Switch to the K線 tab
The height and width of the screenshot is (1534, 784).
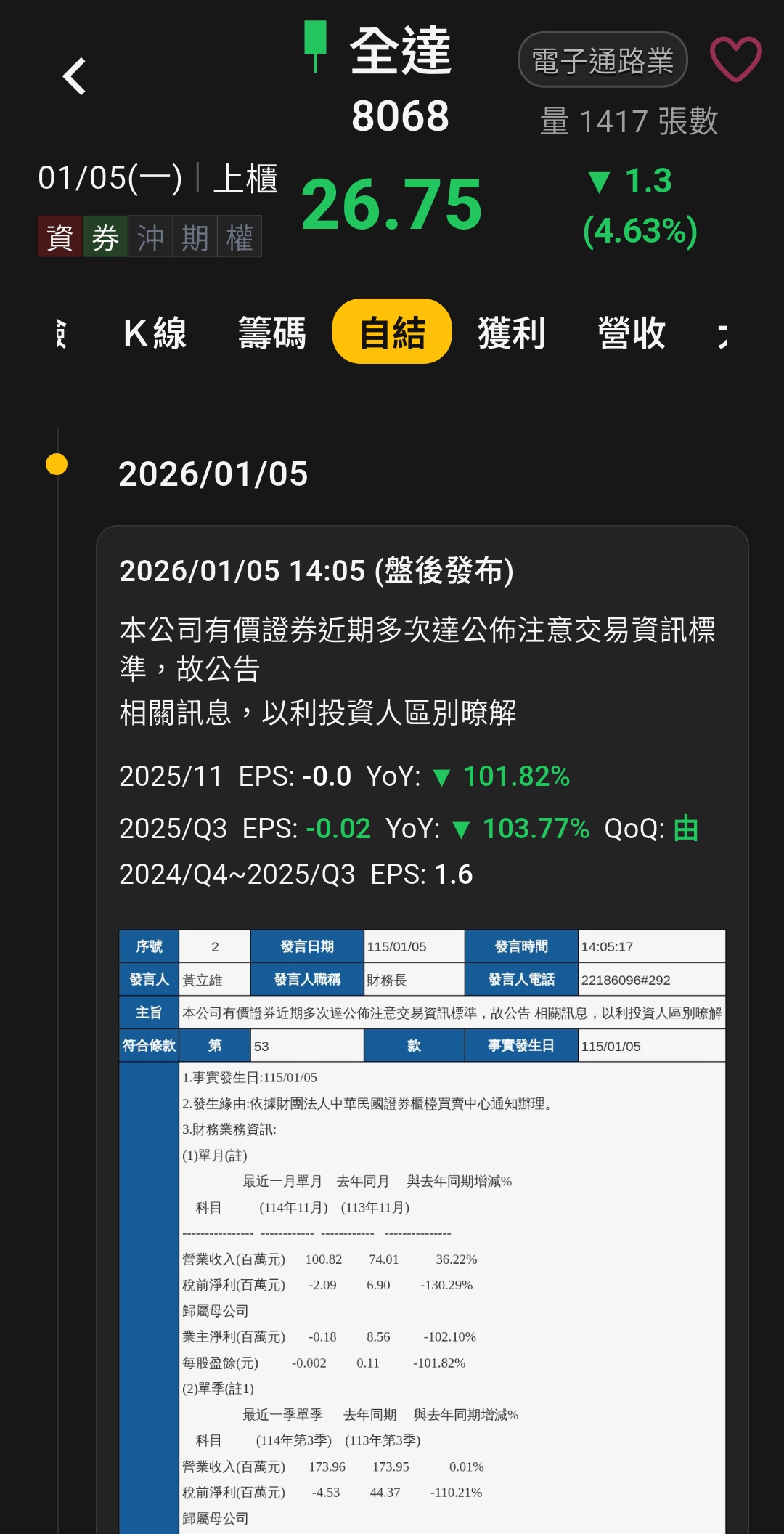click(x=152, y=333)
